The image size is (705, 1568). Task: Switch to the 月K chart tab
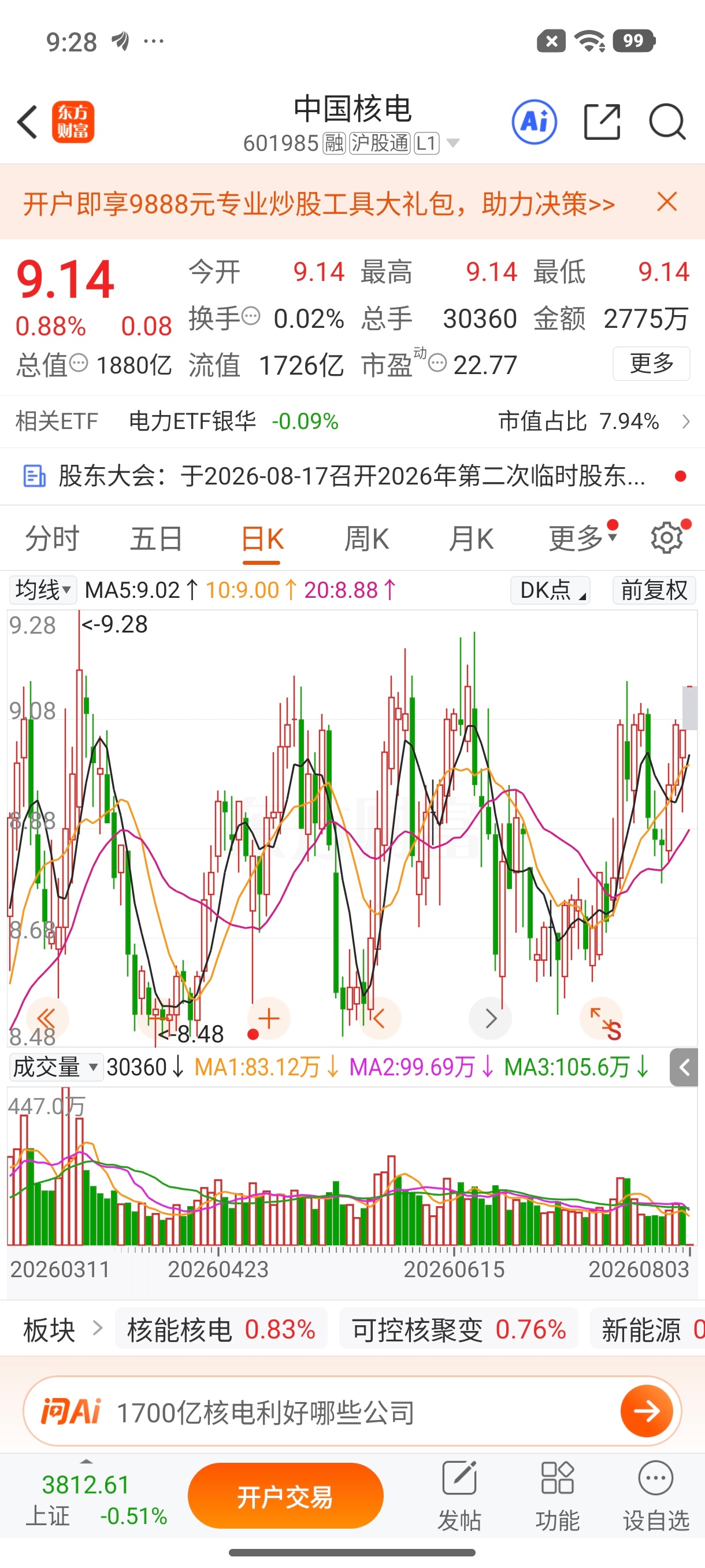[x=471, y=539]
